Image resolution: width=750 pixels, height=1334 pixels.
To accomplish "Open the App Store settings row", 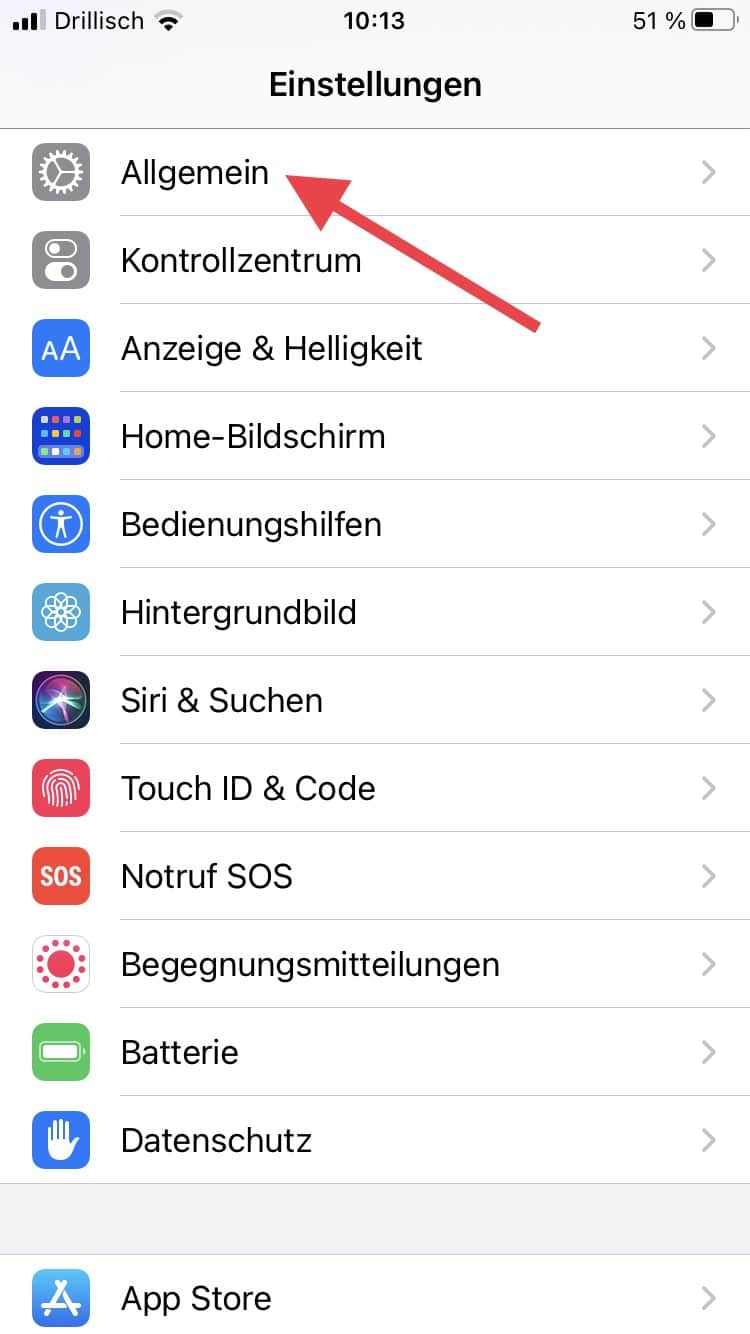I will tap(196, 1298).
